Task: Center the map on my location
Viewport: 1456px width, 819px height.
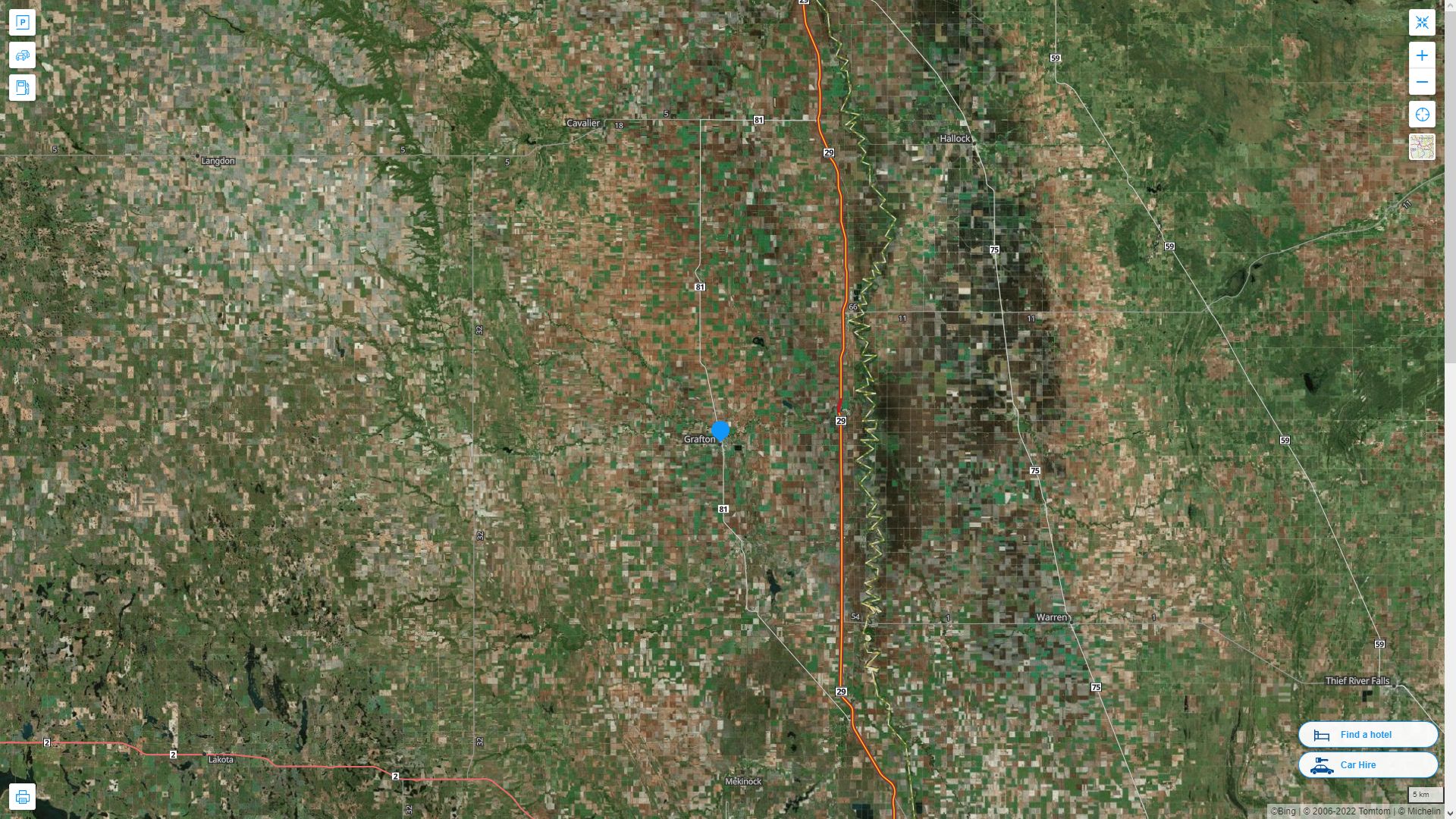Action: [x=1422, y=115]
